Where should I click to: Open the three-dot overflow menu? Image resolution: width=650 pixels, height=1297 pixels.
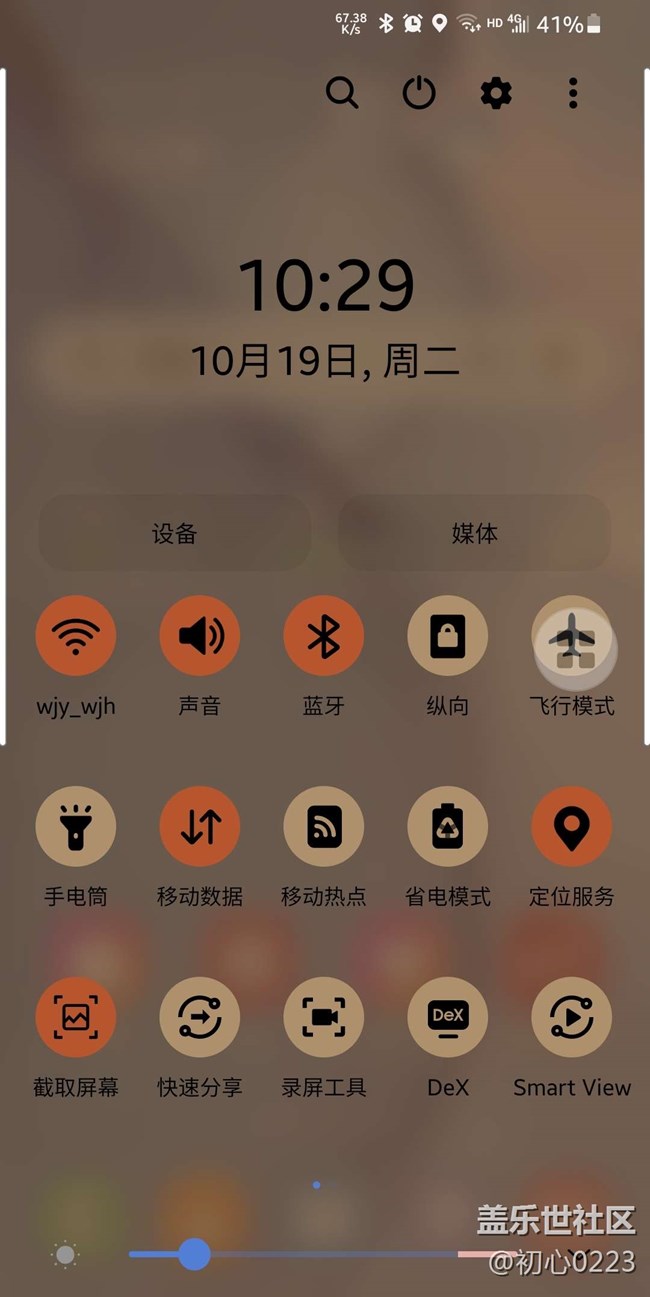tap(573, 93)
